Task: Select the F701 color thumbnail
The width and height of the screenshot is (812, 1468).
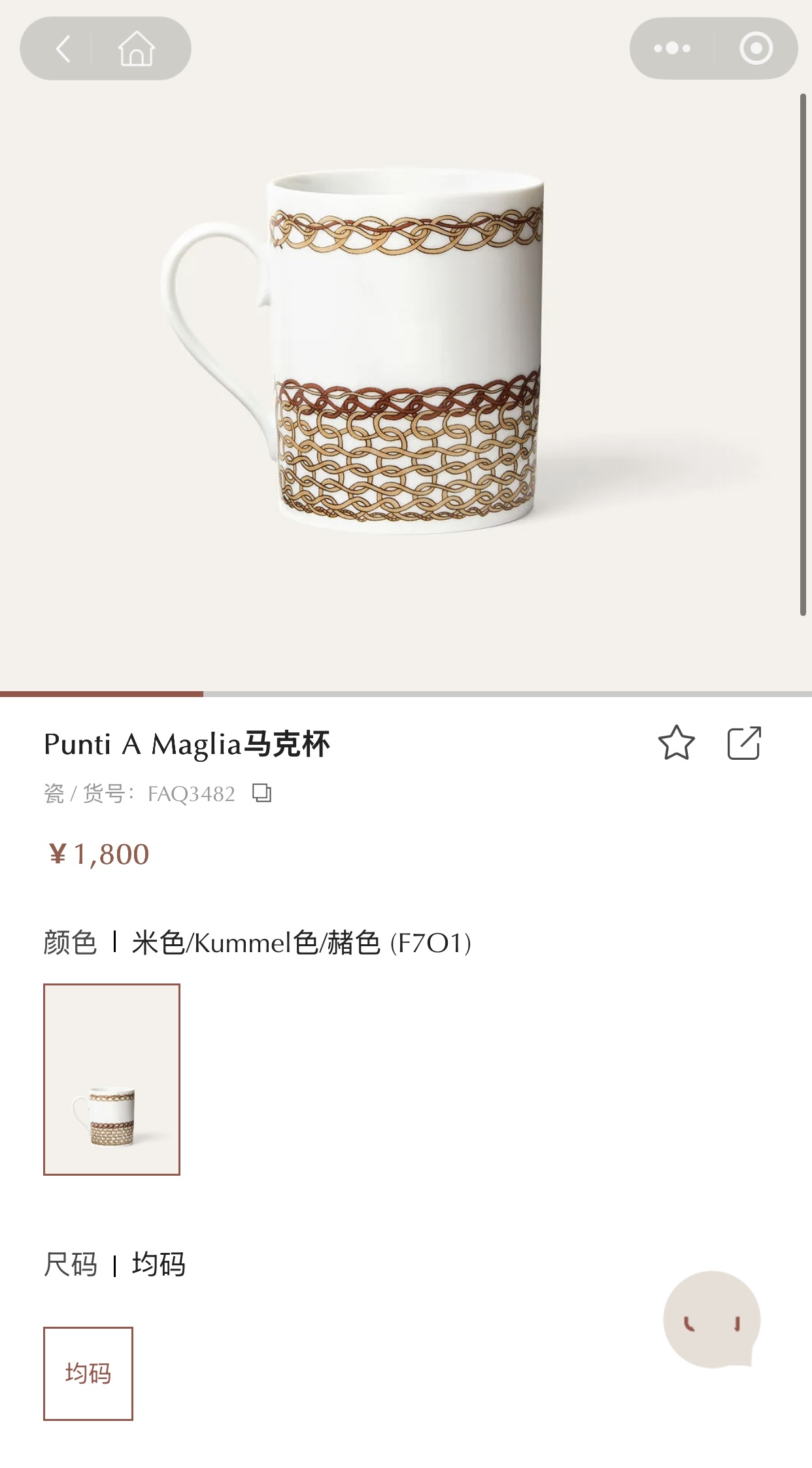Action: [x=112, y=1079]
